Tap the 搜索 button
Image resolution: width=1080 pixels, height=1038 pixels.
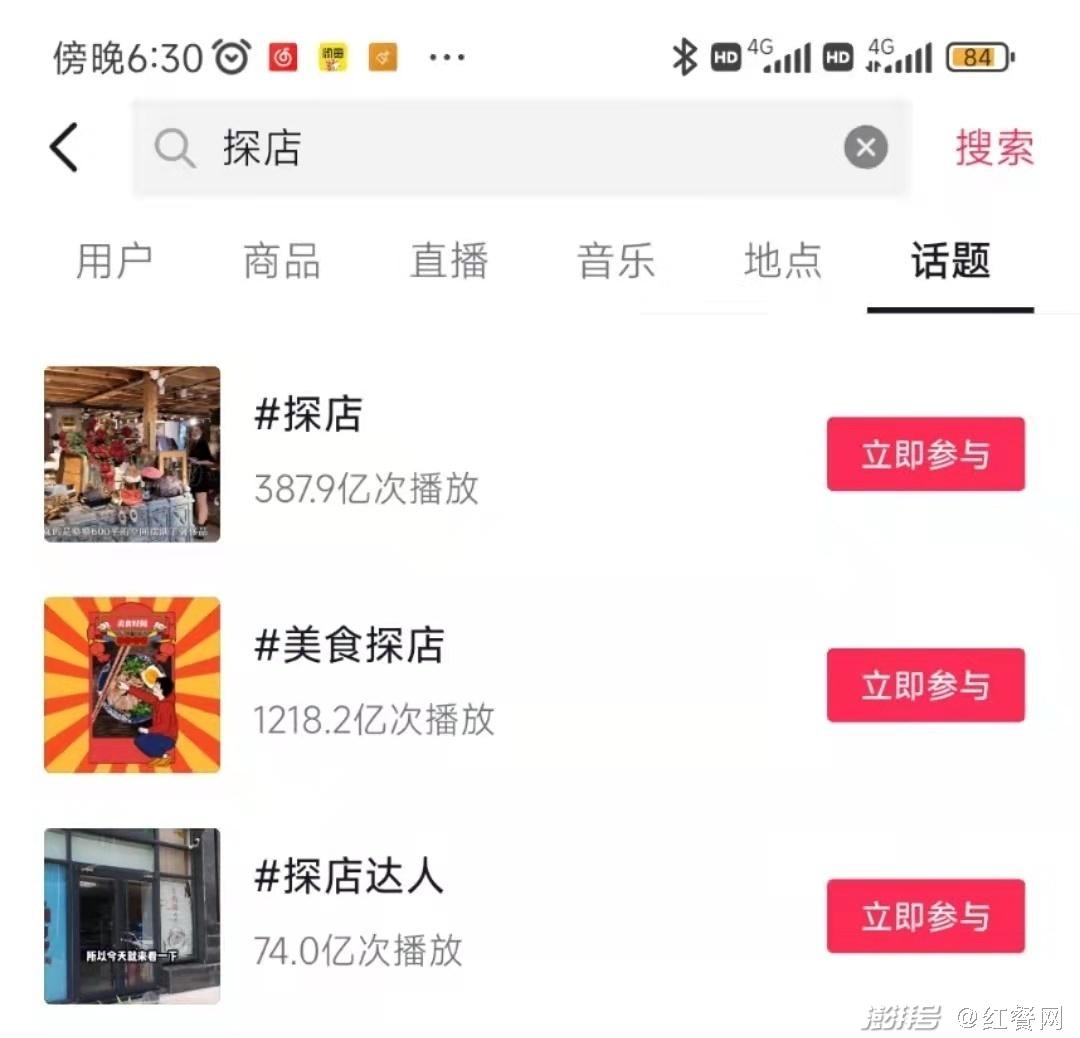pyautogui.click(x=994, y=149)
